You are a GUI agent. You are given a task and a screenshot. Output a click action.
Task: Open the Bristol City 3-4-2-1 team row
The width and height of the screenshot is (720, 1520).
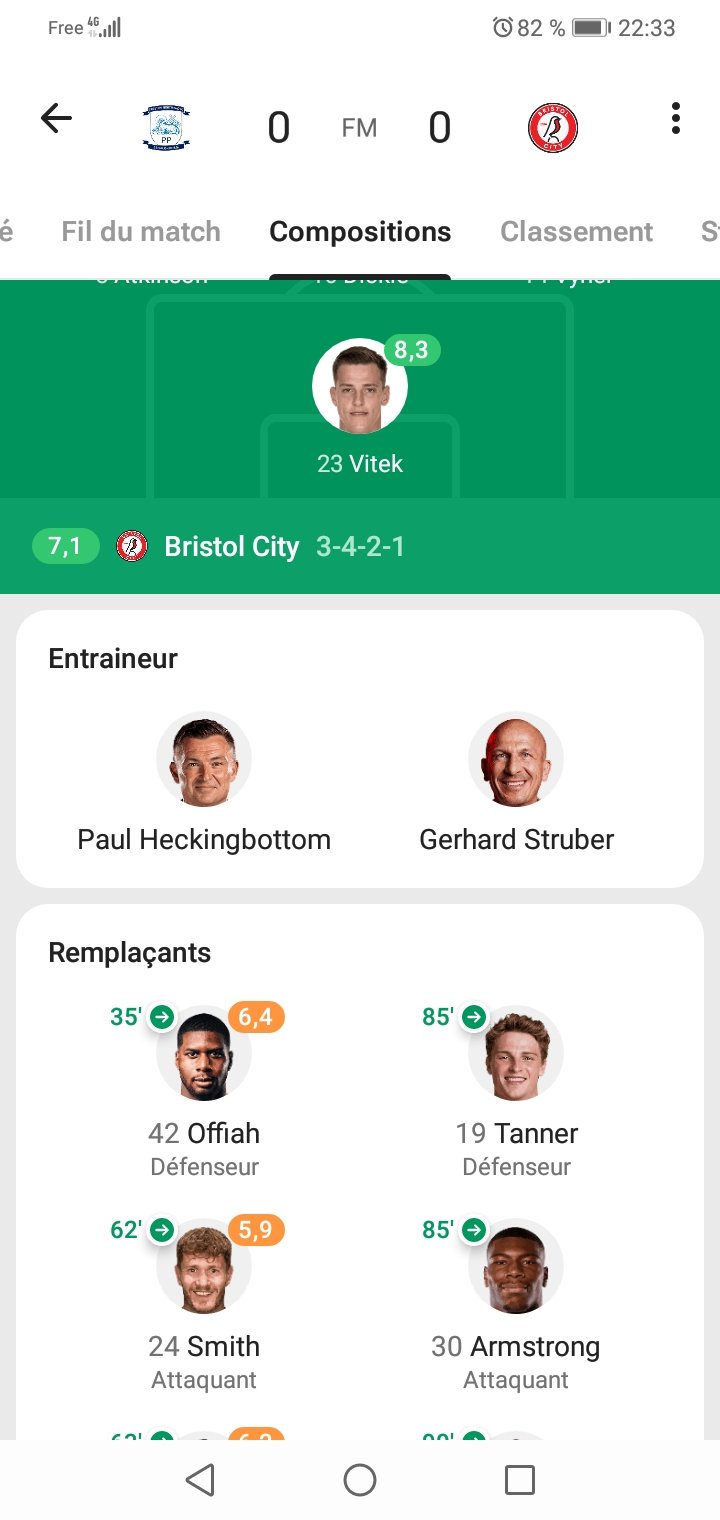pos(360,546)
